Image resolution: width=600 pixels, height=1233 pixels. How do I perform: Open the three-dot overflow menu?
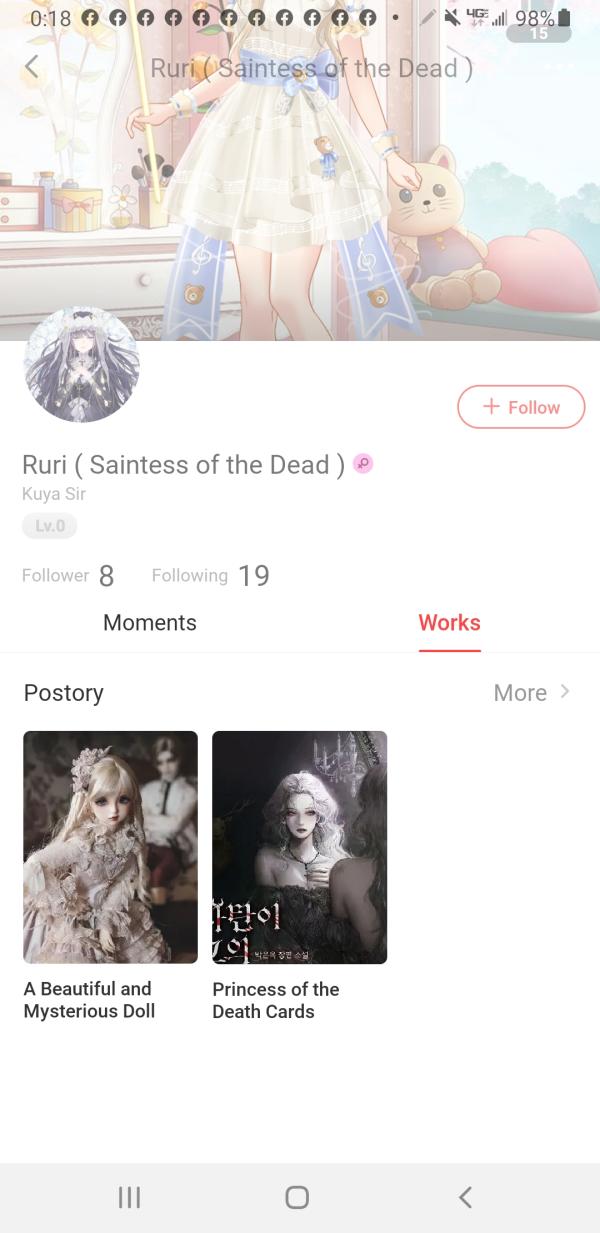tap(560, 67)
